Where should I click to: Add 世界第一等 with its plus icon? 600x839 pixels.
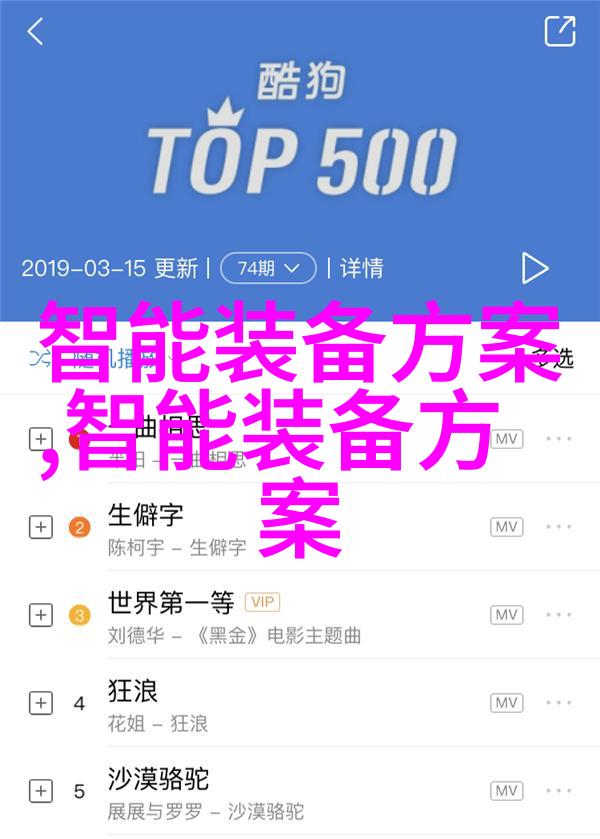[x=40, y=614]
